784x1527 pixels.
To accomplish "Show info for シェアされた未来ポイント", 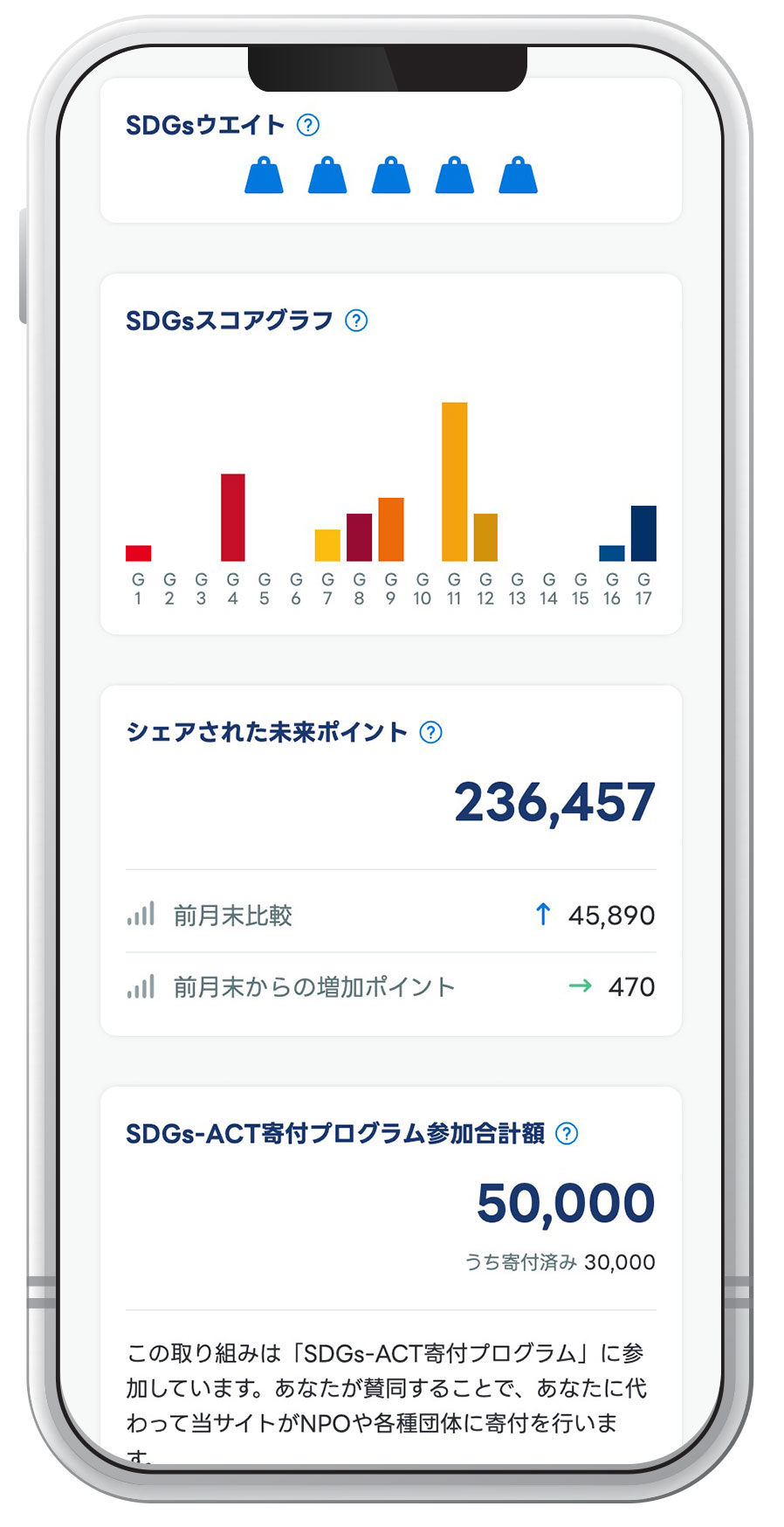I will point(430,732).
